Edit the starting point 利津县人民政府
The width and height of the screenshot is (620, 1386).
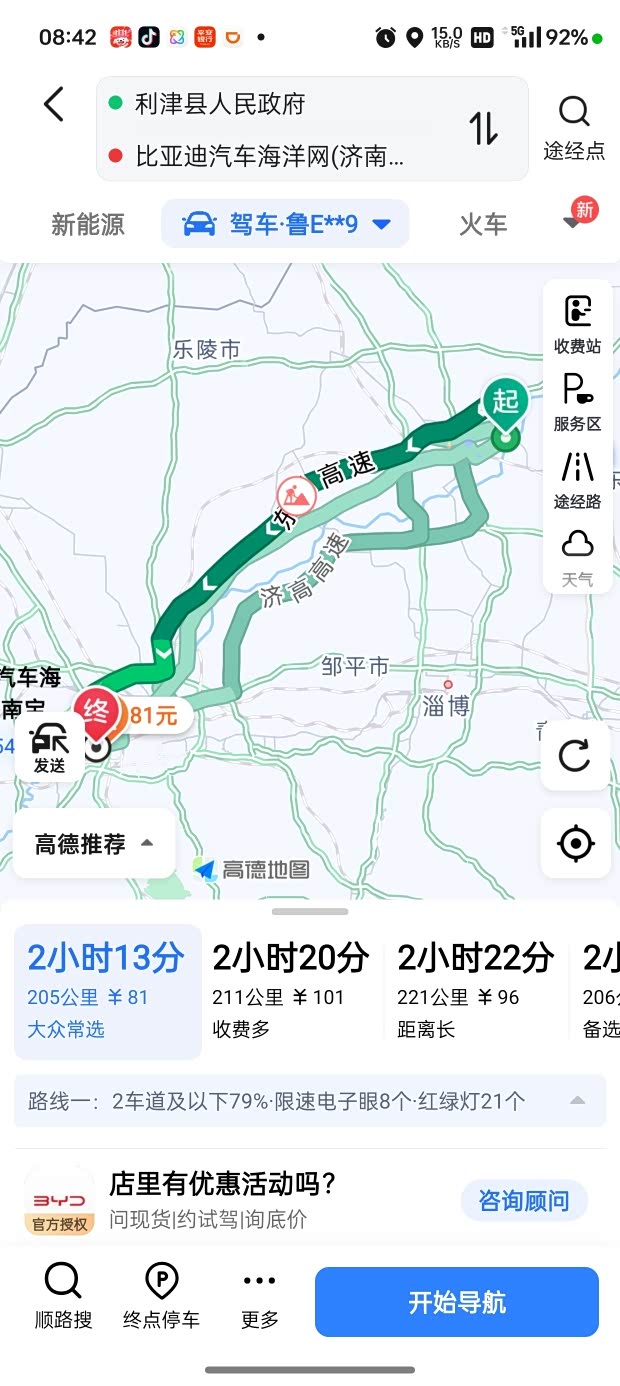tap(220, 103)
